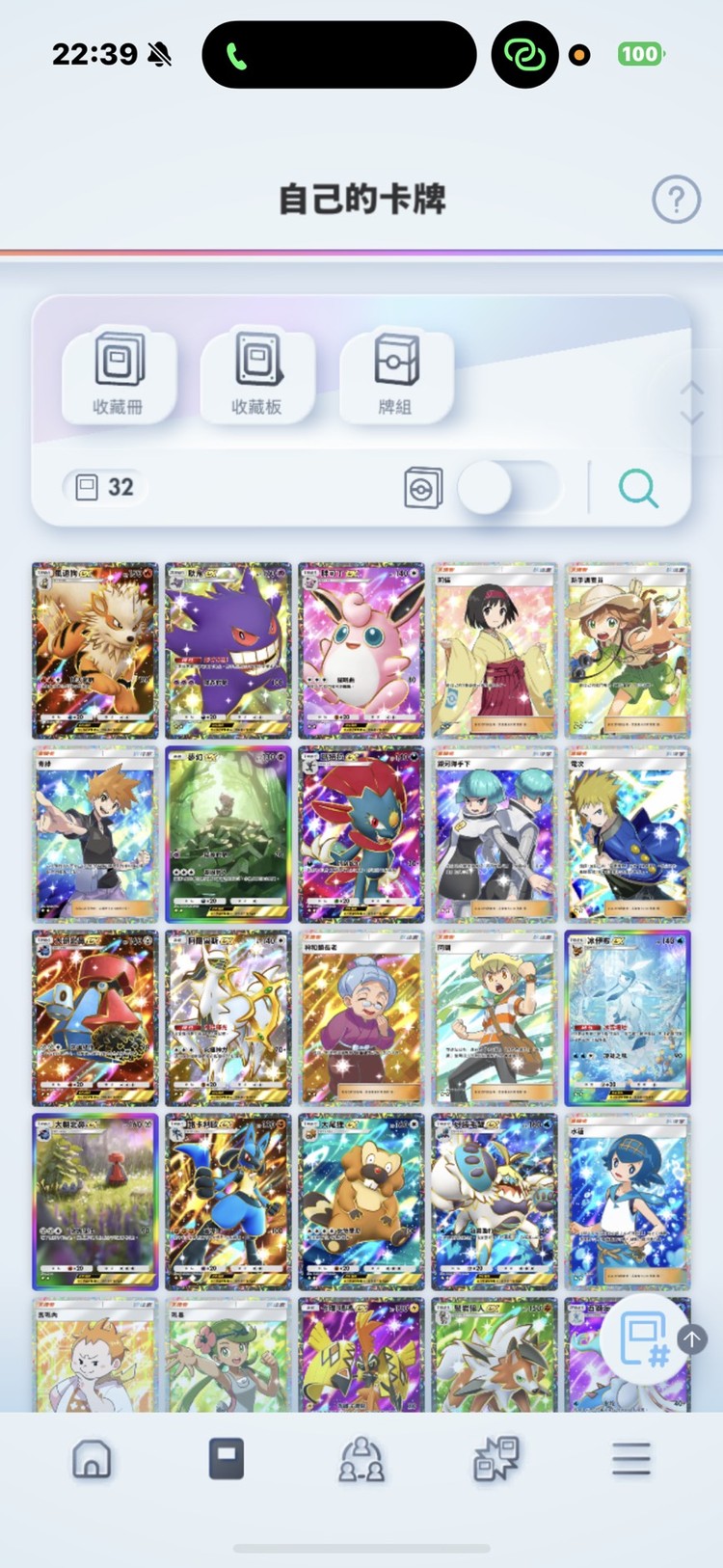
Task: Open the card trade tab
Action: (496, 1459)
